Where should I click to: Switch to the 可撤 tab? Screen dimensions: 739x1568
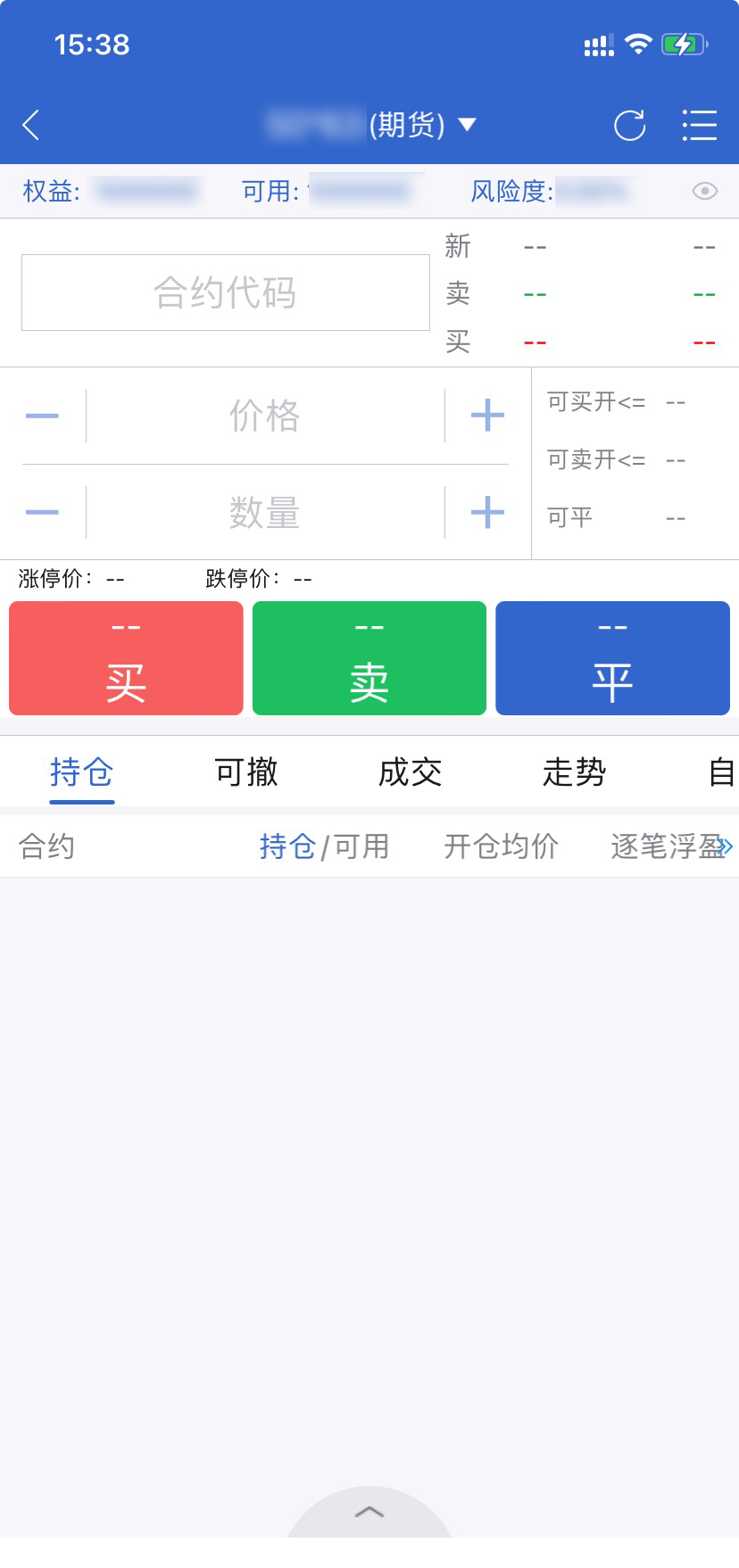coord(246,772)
